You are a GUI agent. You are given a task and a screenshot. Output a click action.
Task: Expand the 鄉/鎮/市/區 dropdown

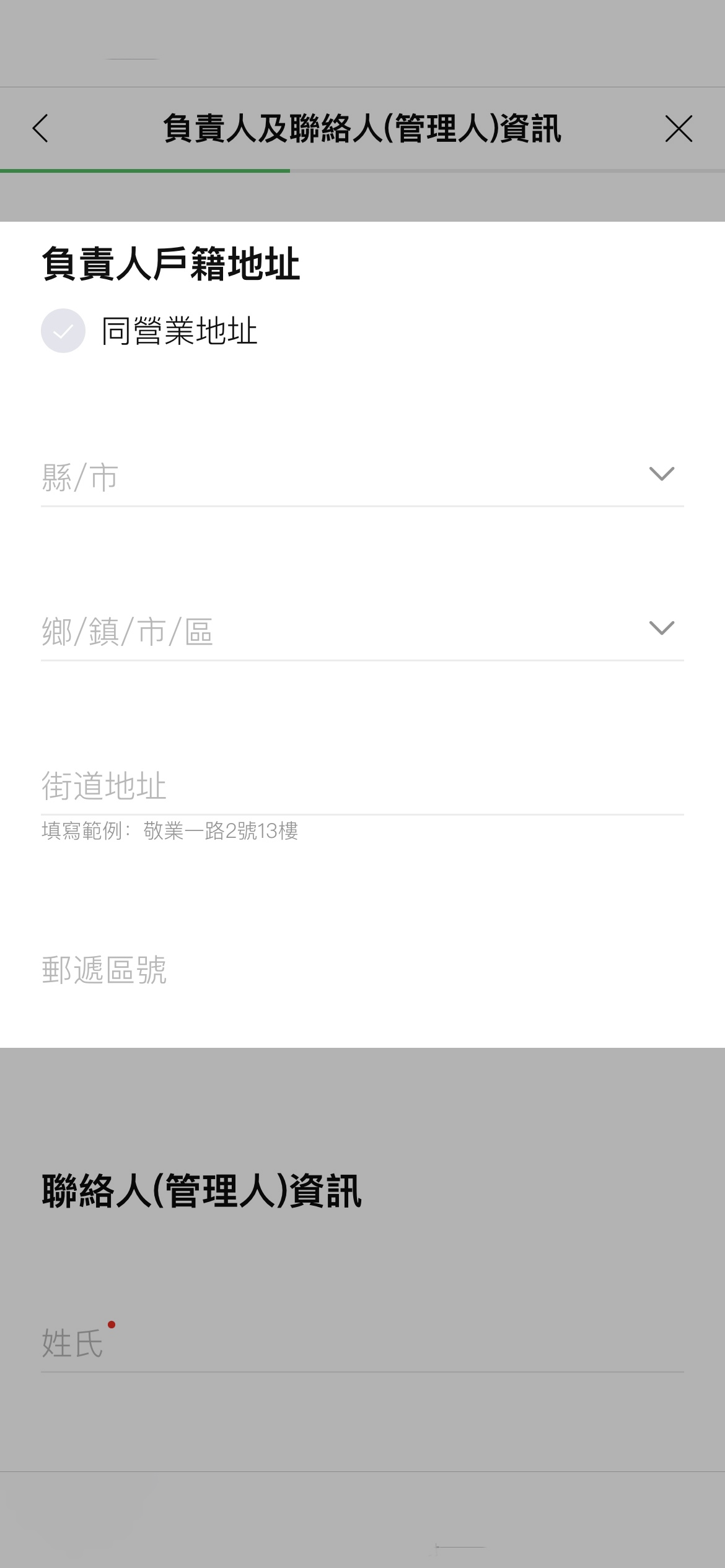pos(362,631)
